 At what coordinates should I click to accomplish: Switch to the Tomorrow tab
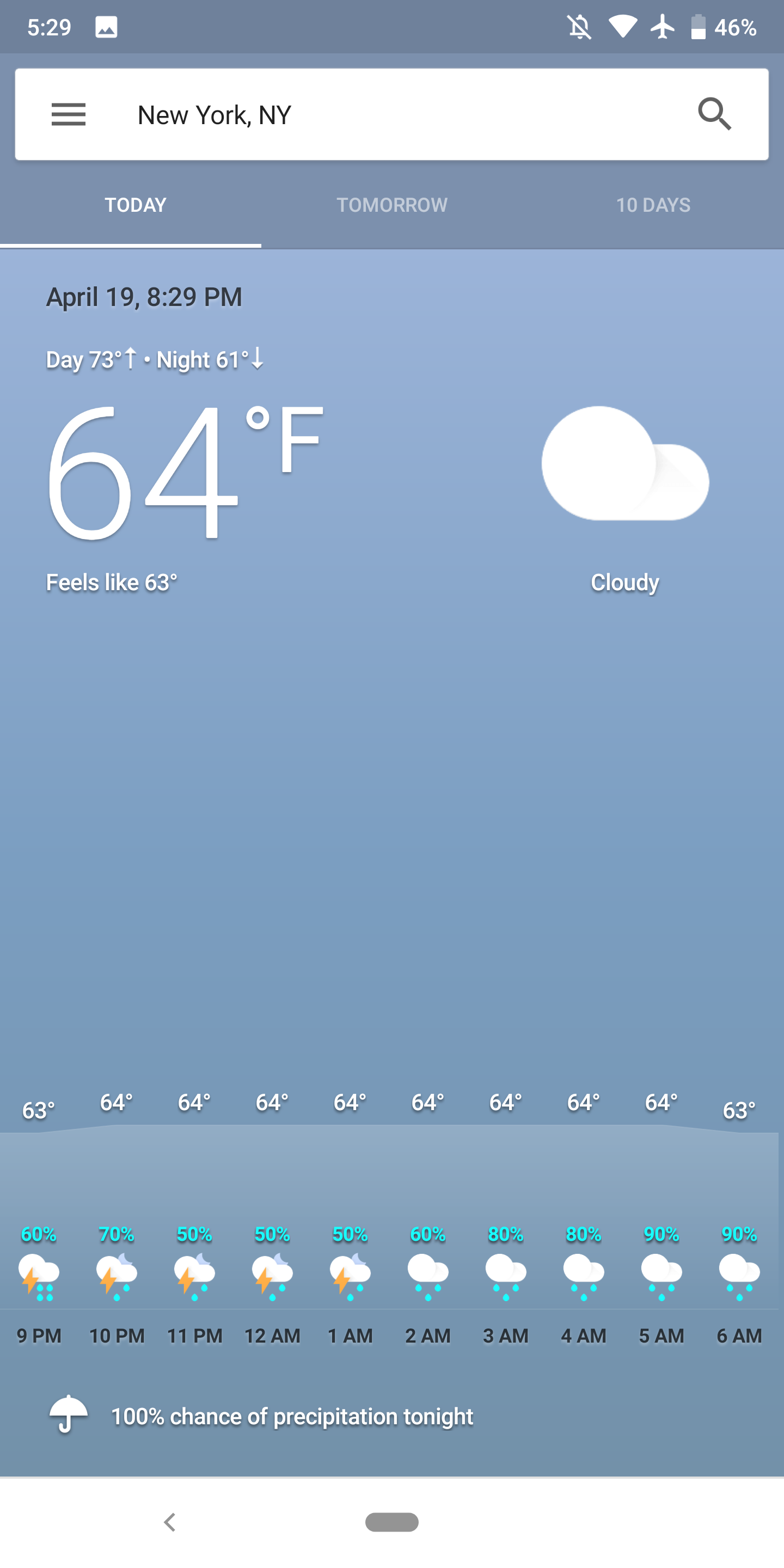point(392,205)
